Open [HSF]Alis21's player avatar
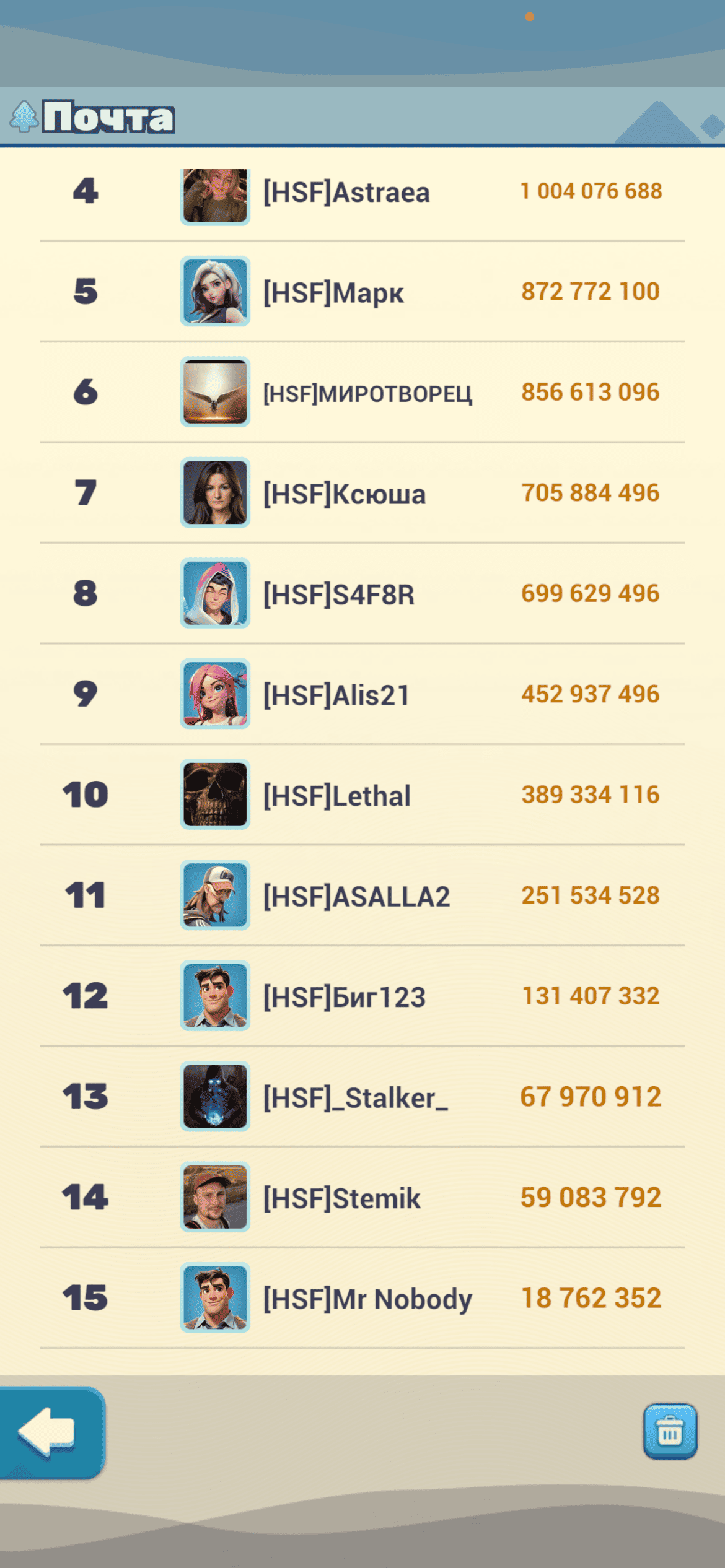The image size is (725, 1568). [215, 694]
